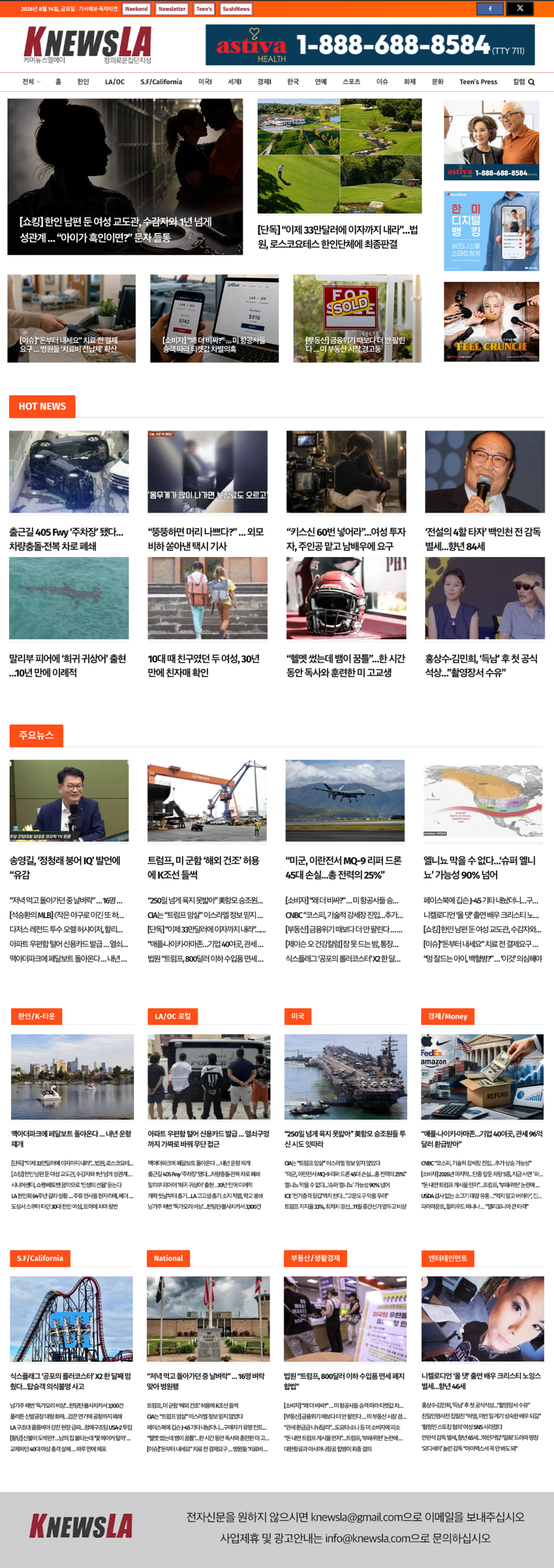This screenshot has height=1568, width=554.
Task: Open the FOR SALE 부동산 article tile
Action: click(x=357, y=318)
